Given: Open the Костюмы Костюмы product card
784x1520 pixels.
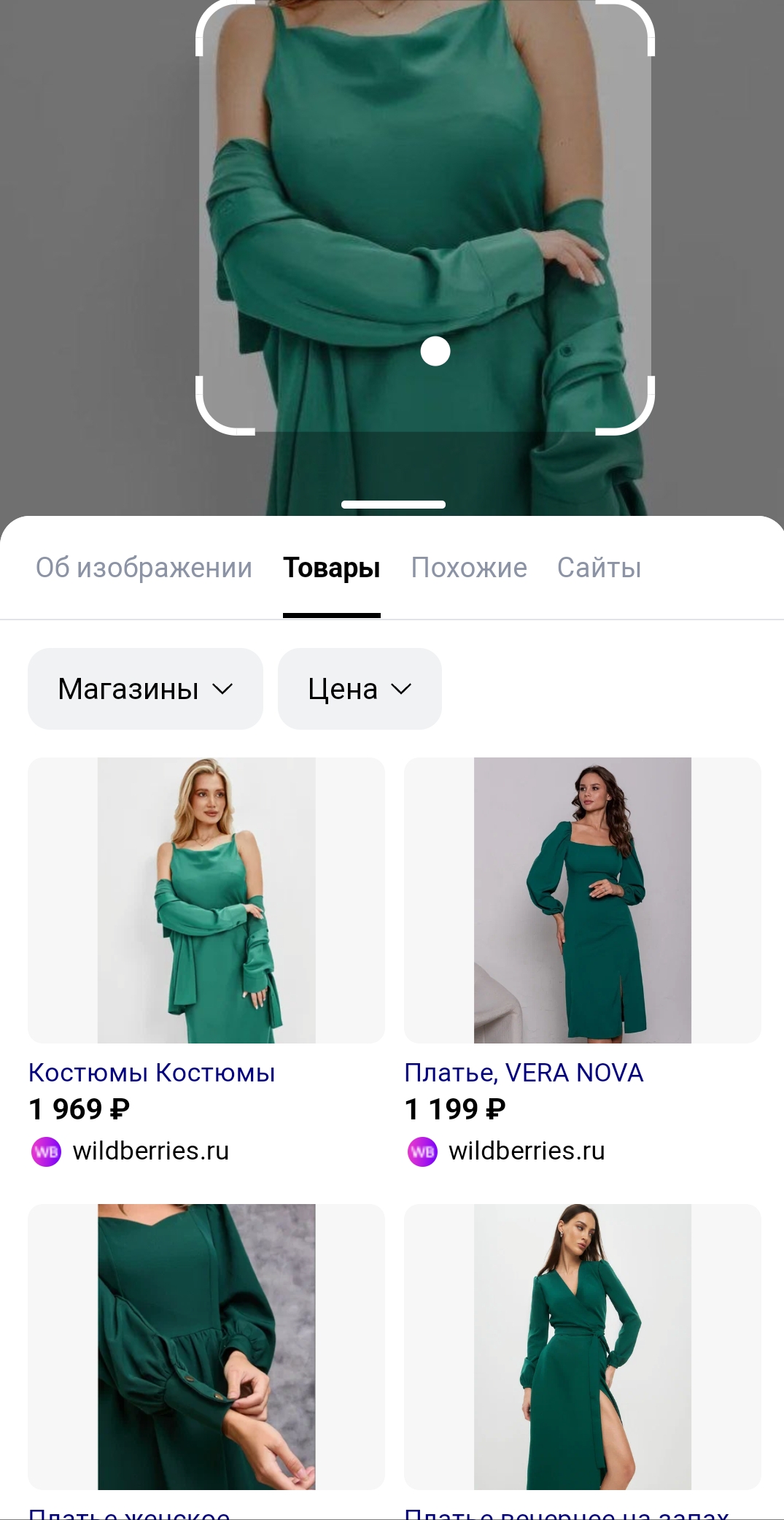Looking at the screenshot, I should pos(206,900).
